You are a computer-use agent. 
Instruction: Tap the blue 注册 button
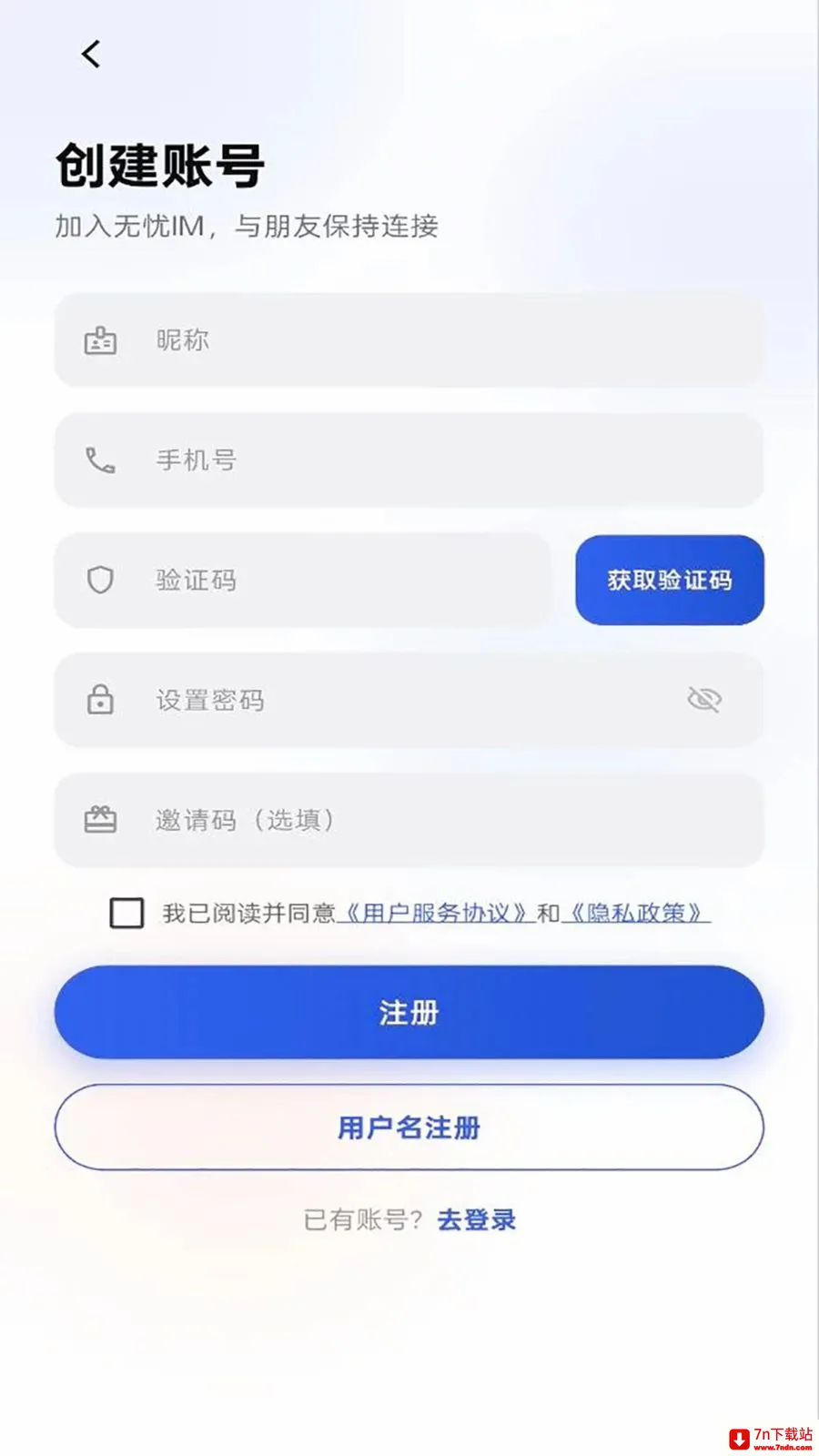coord(409,1012)
